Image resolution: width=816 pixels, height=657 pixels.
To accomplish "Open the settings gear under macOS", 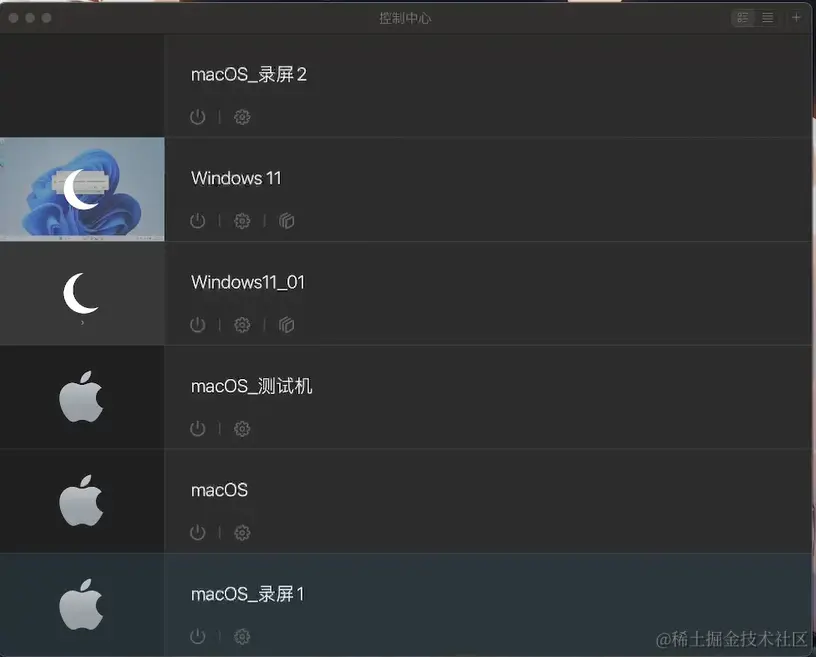I will tap(242, 533).
